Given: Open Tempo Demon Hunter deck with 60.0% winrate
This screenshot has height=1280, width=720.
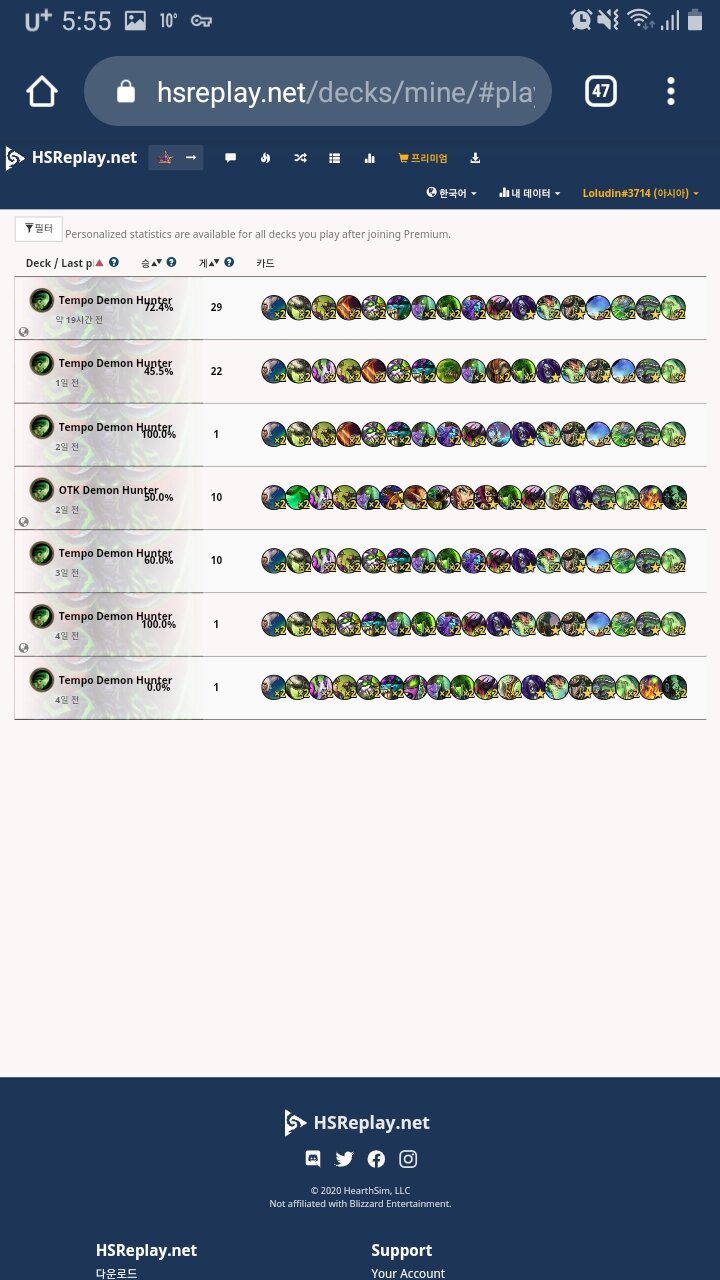Looking at the screenshot, I should coord(115,553).
